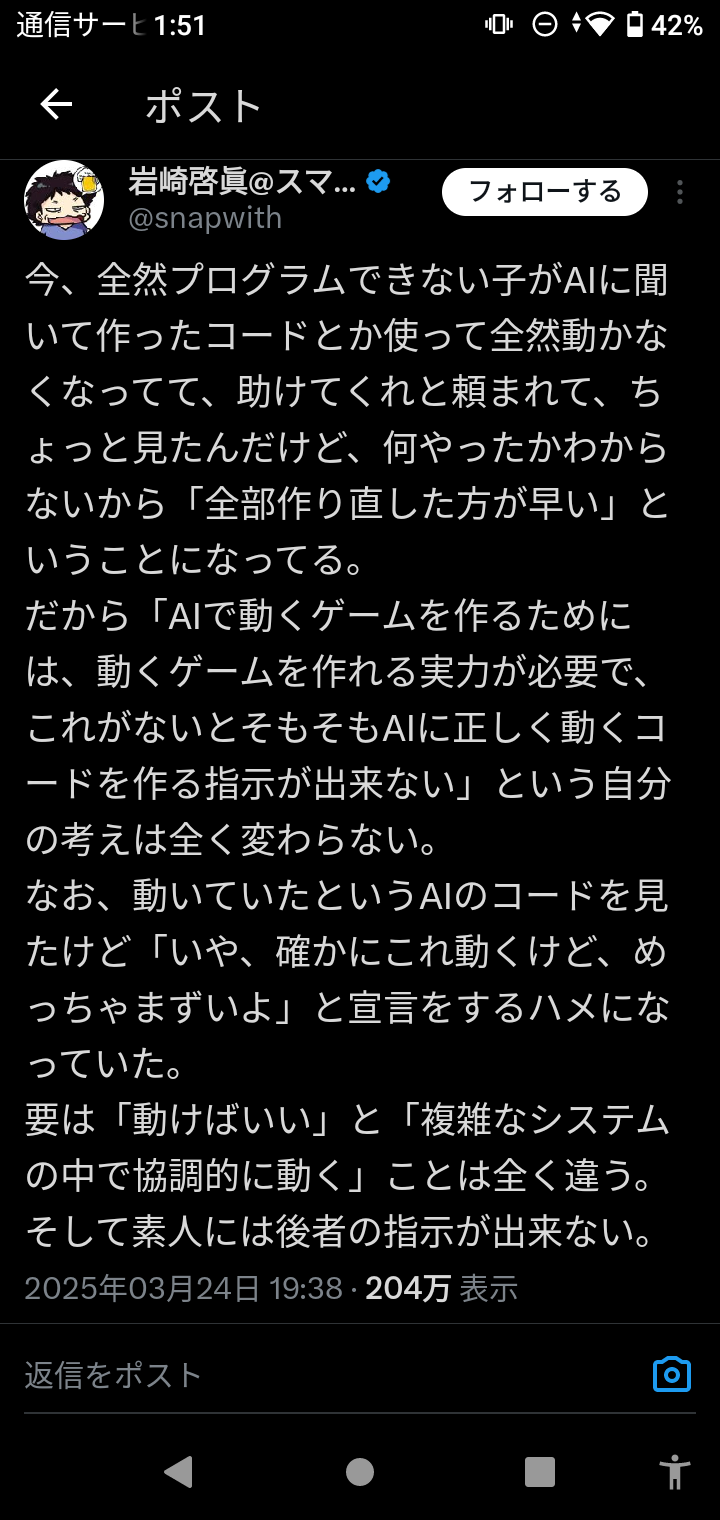720x1520 pixels.
Task: Open the post's overflow menu
Action: pyautogui.click(x=680, y=193)
